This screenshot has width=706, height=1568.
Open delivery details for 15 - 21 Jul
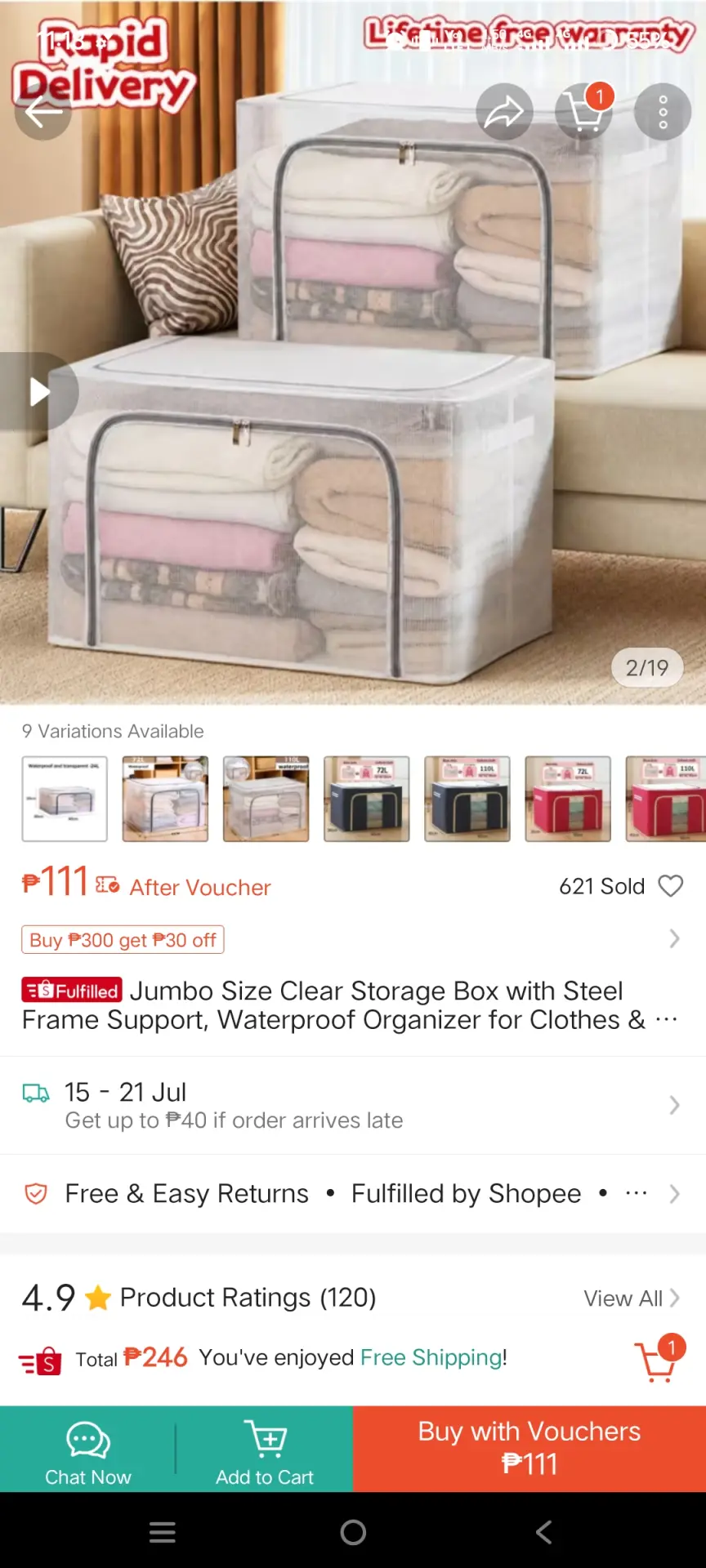pyautogui.click(x=353, y=1105)
